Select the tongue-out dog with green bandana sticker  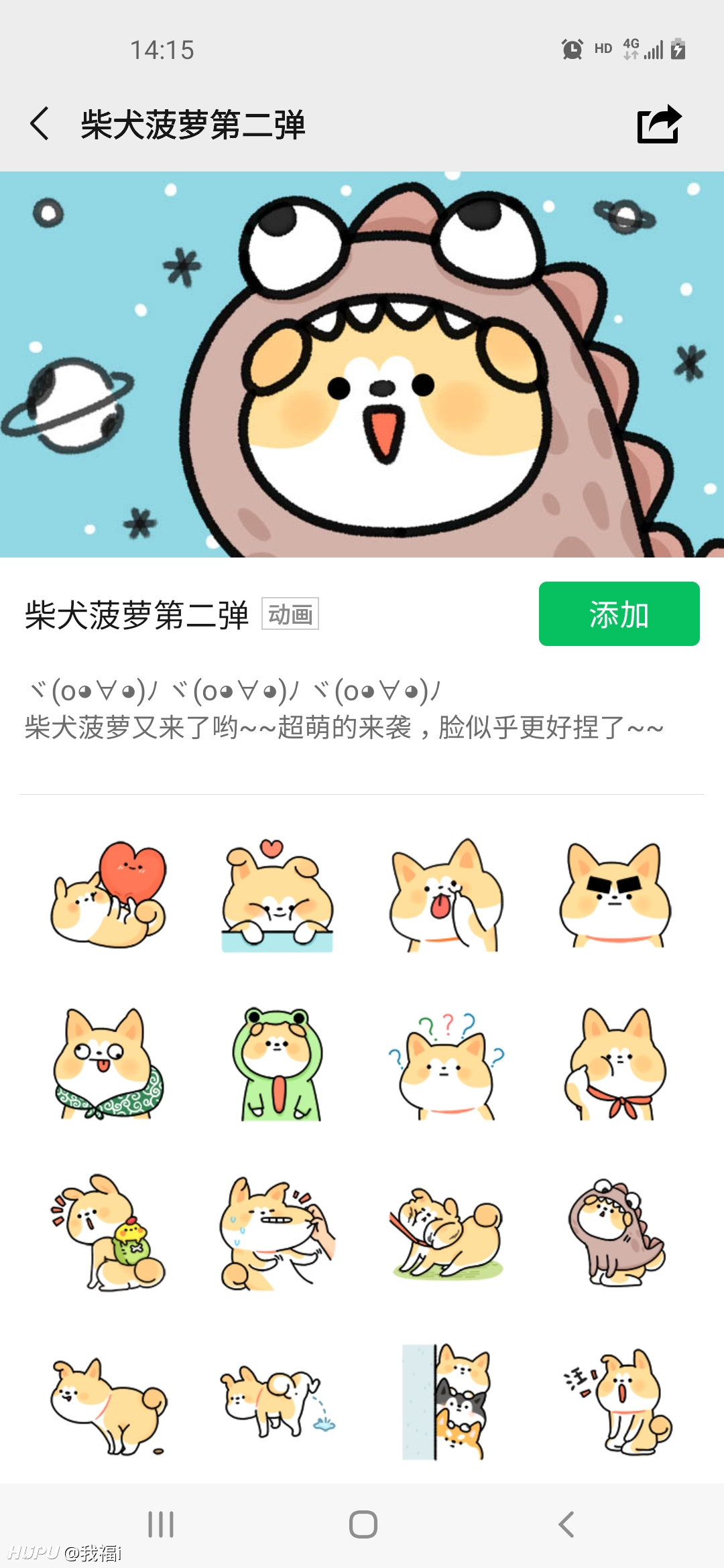[108, 1063]
